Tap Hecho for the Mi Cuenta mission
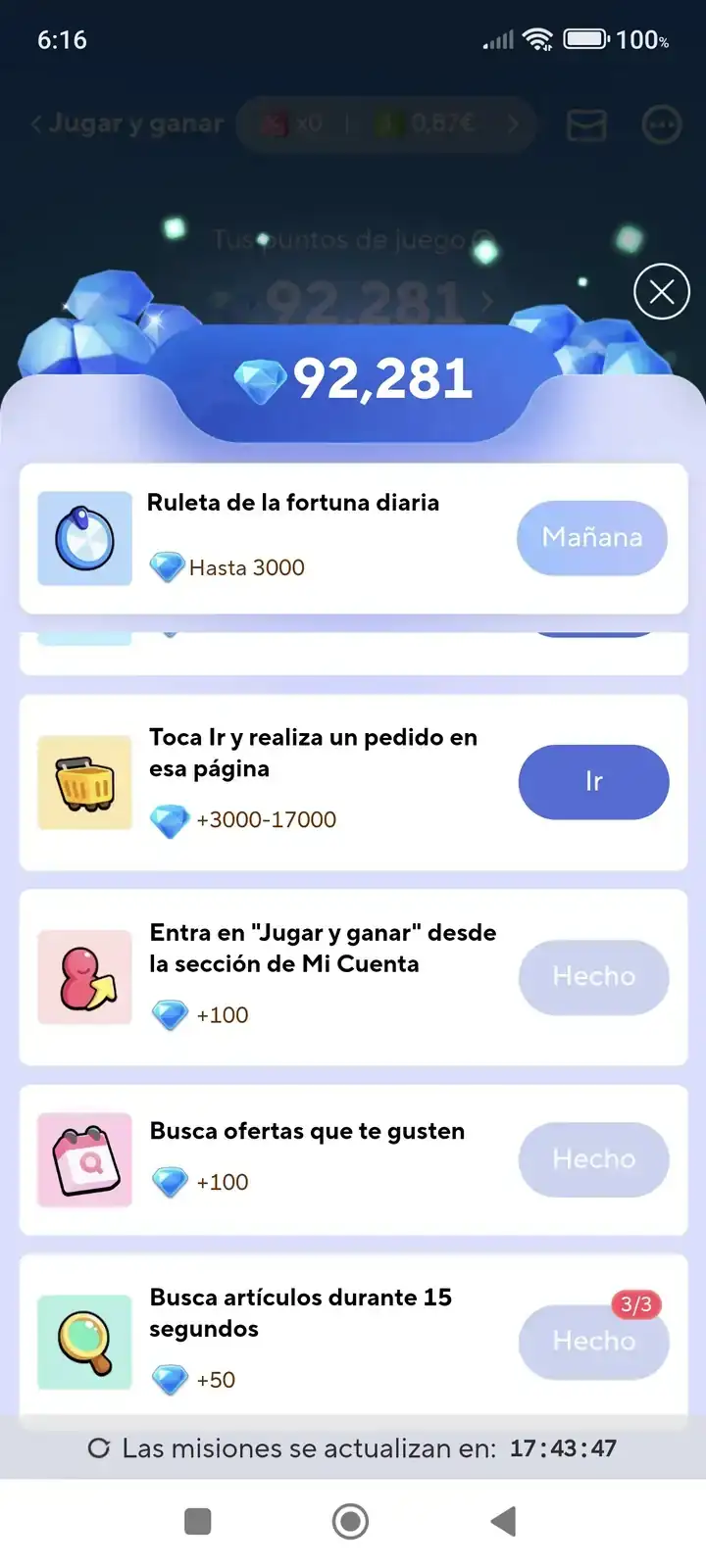The image size is (706, 1568). click(x=593, y=977)
